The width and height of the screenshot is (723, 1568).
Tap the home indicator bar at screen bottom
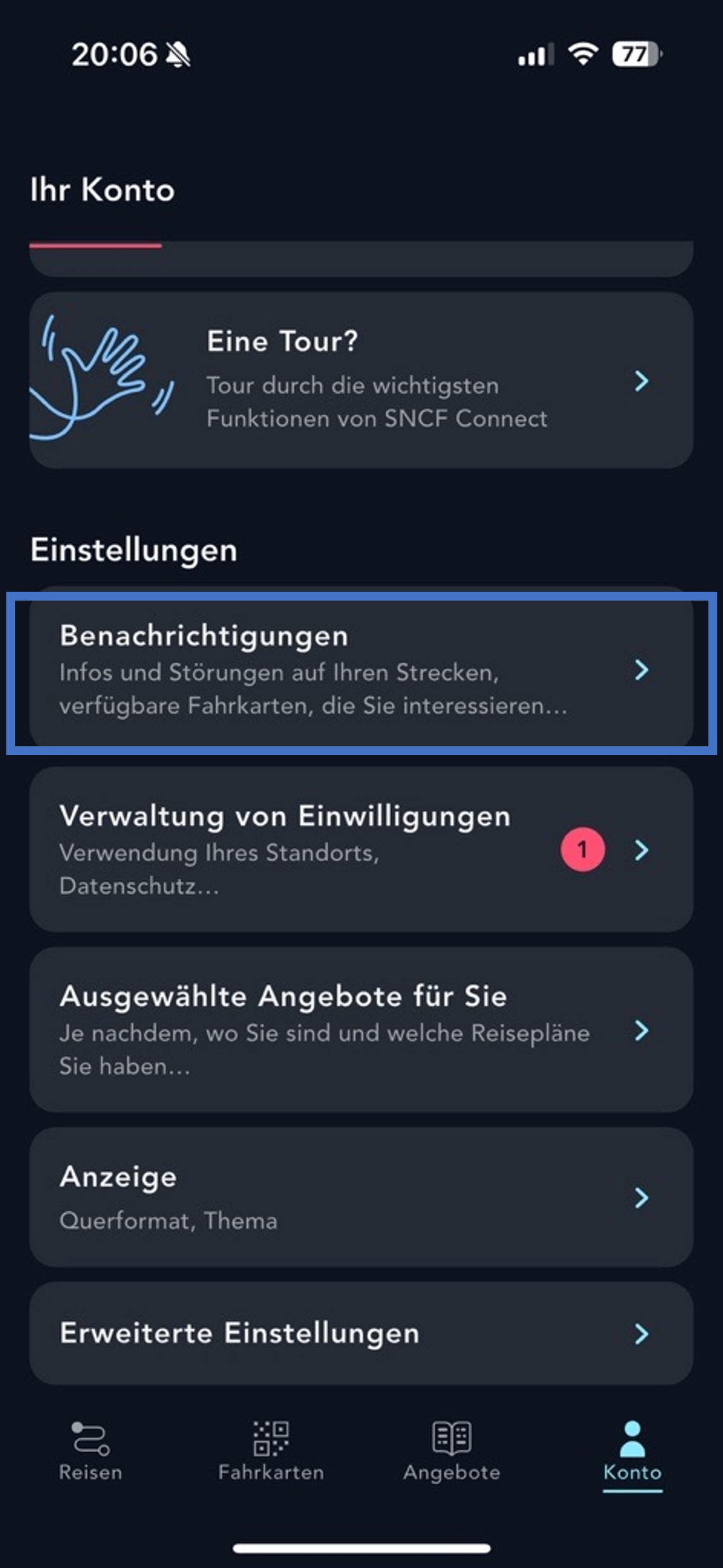pos(361,1549)
